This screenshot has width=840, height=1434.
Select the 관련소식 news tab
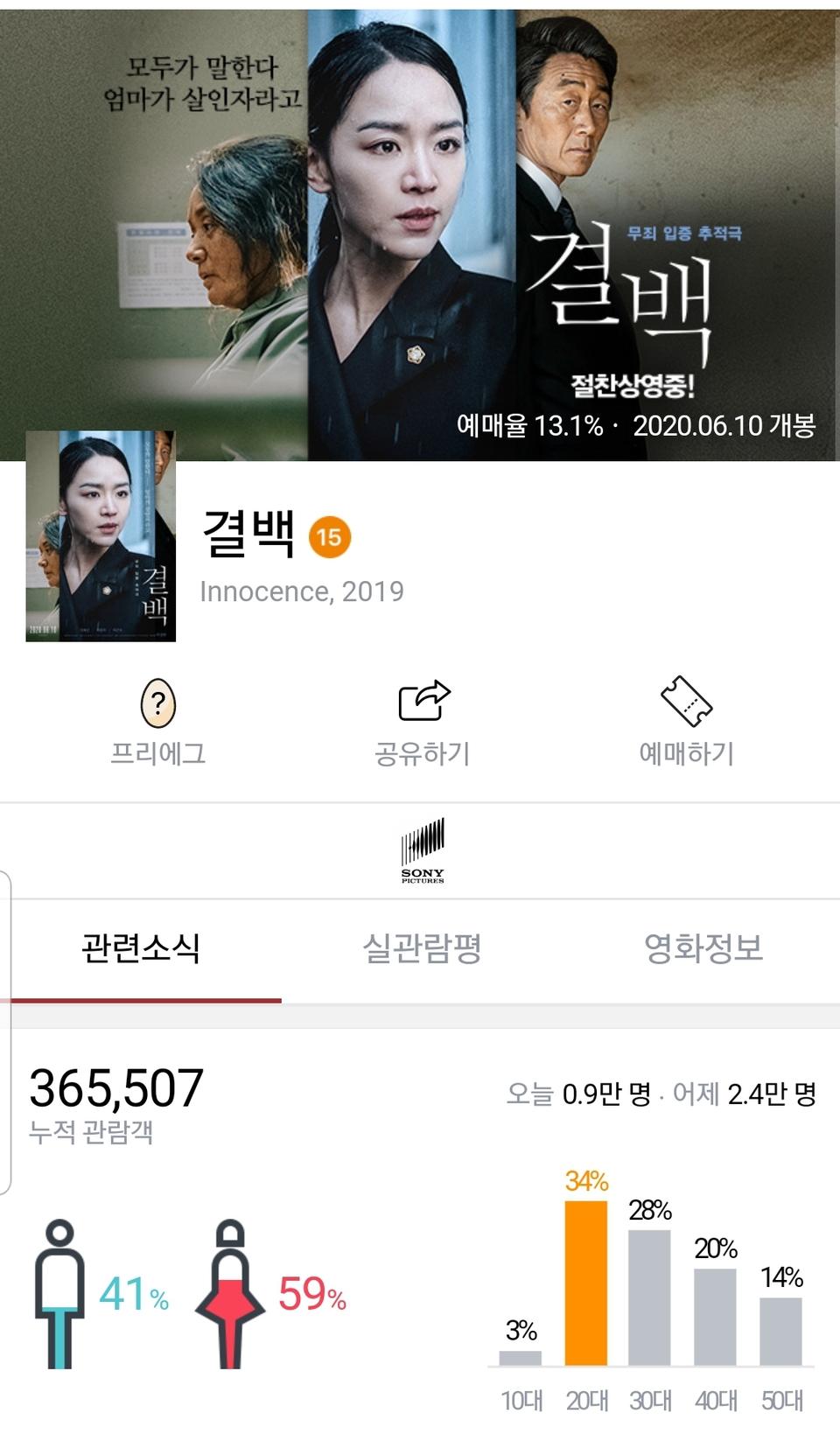[142, 947]
